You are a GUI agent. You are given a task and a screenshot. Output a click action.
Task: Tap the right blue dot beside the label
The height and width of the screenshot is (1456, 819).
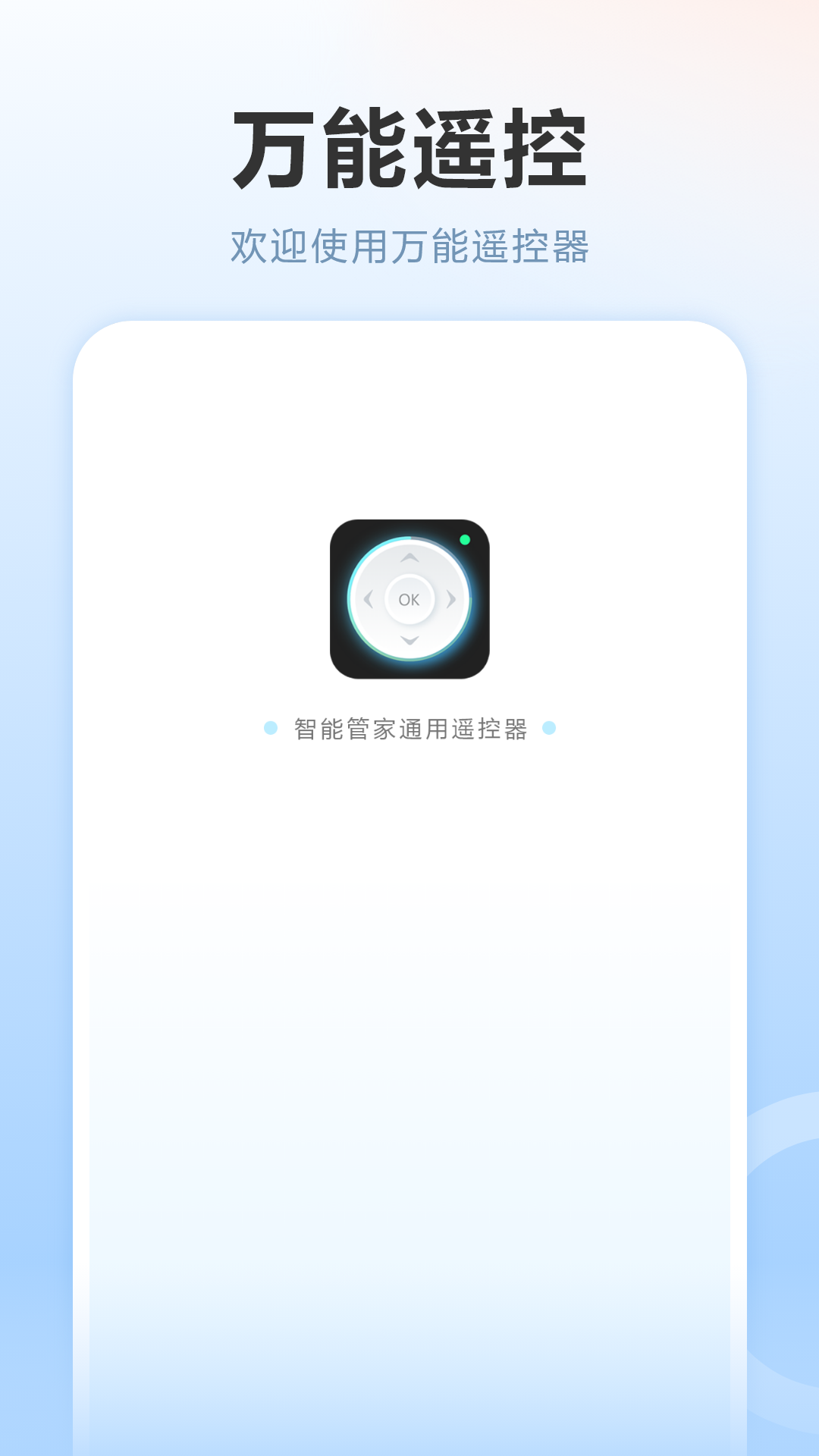(549, 728)
